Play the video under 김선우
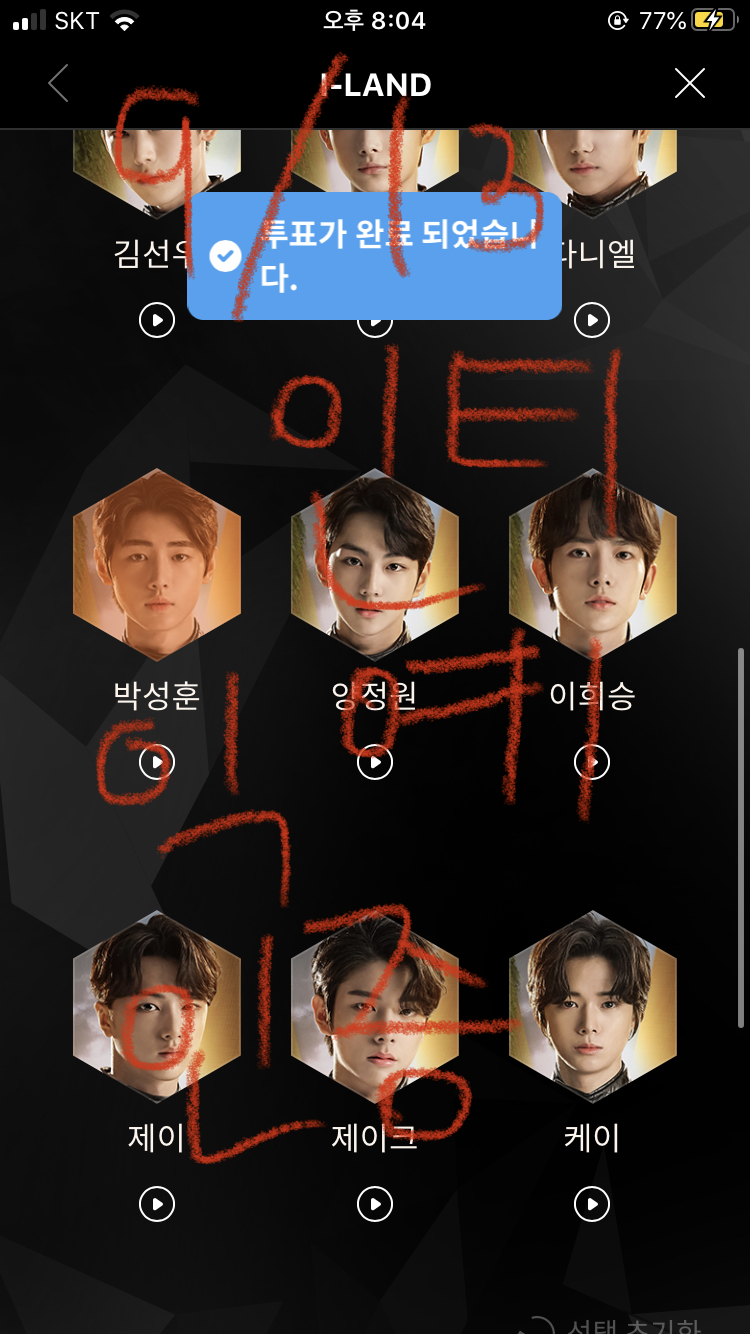The height and width of the screenshot is (1334, 750). pos(157,321)
